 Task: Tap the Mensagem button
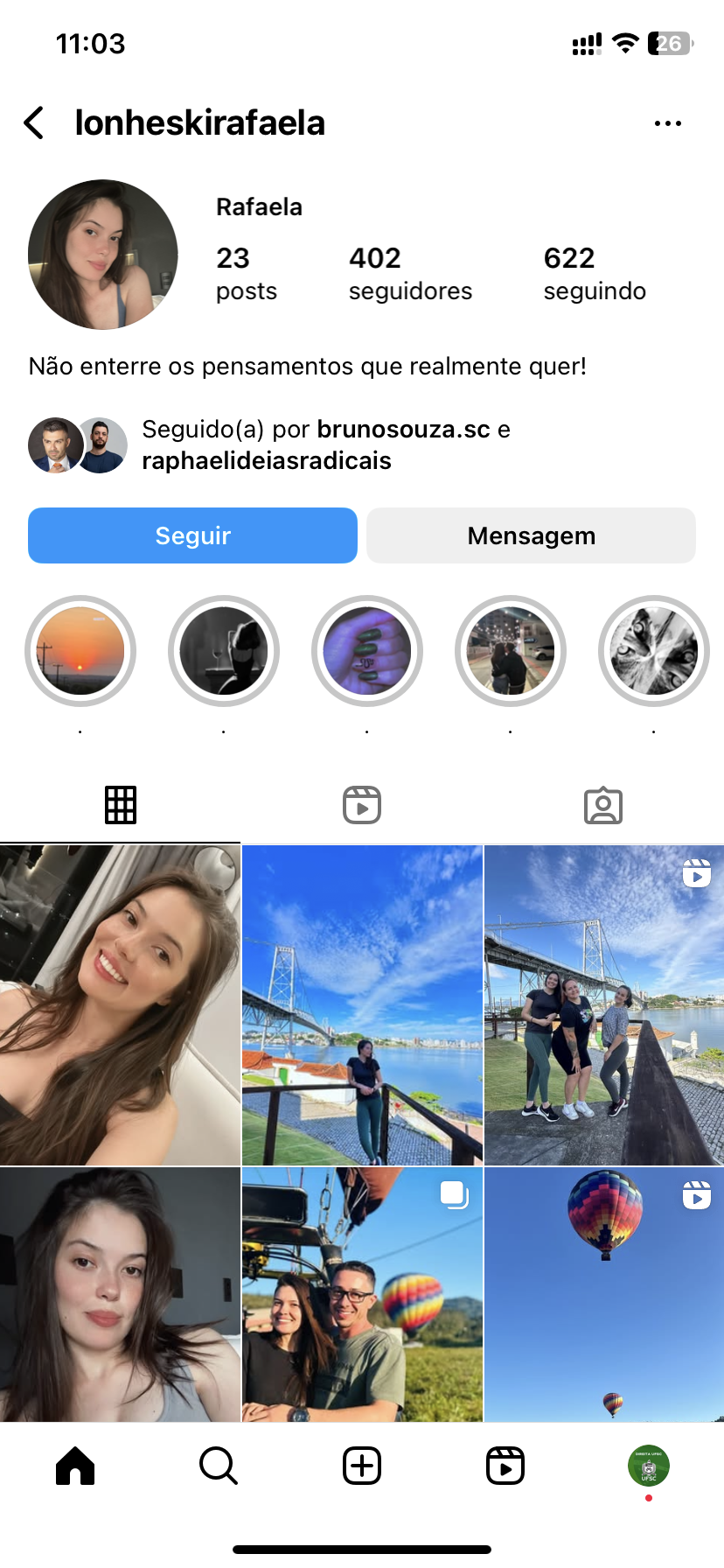coord(531,535)
